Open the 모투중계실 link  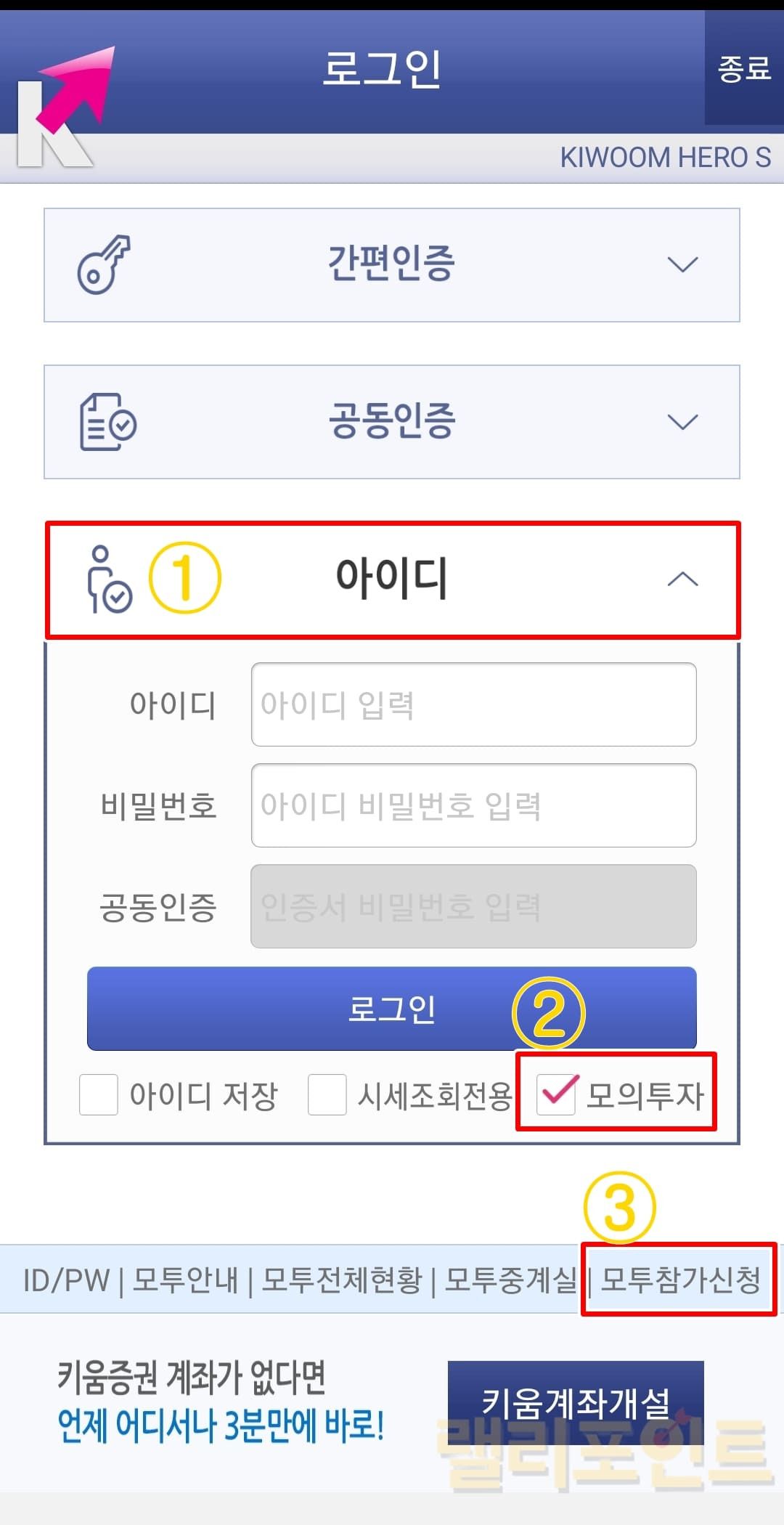510,1280
